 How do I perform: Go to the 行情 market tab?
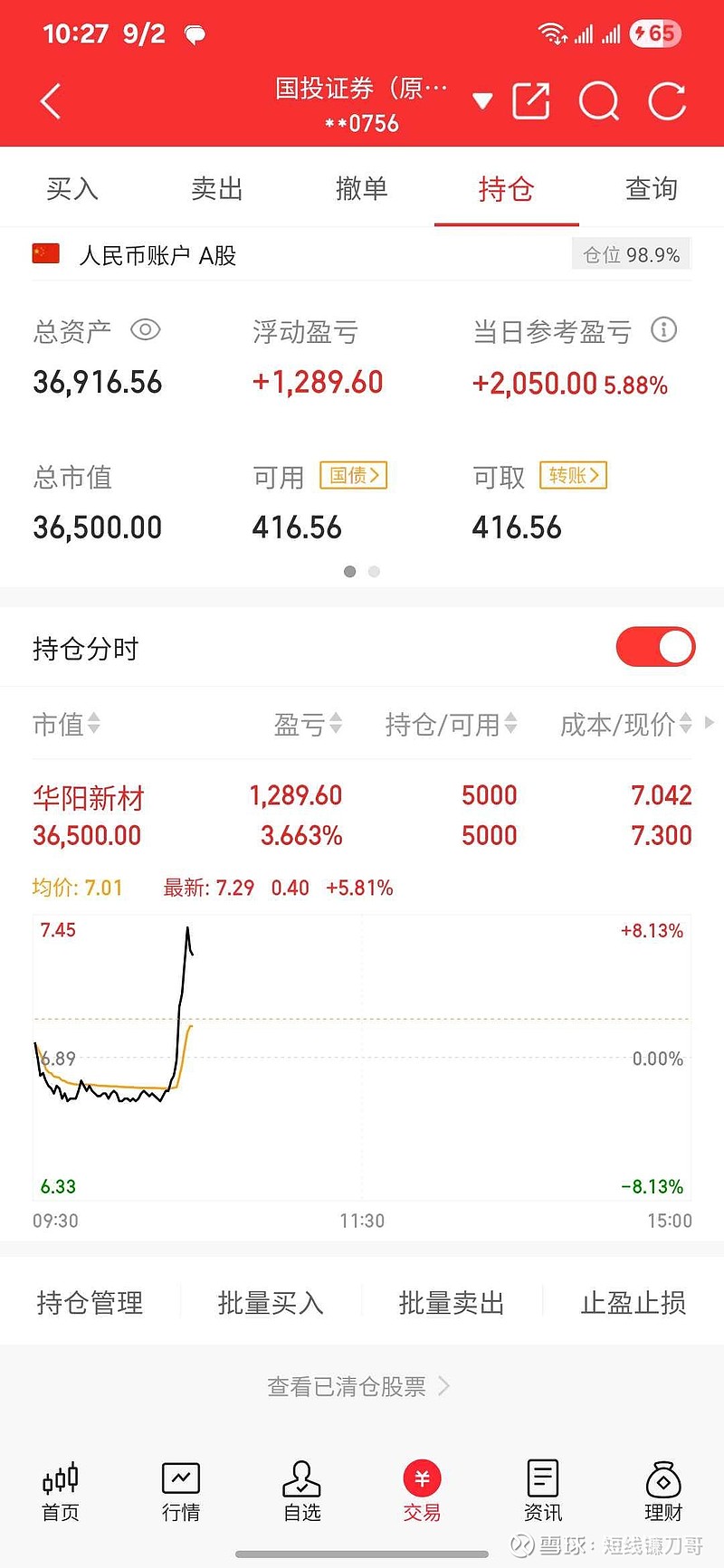coord(181,1492)
